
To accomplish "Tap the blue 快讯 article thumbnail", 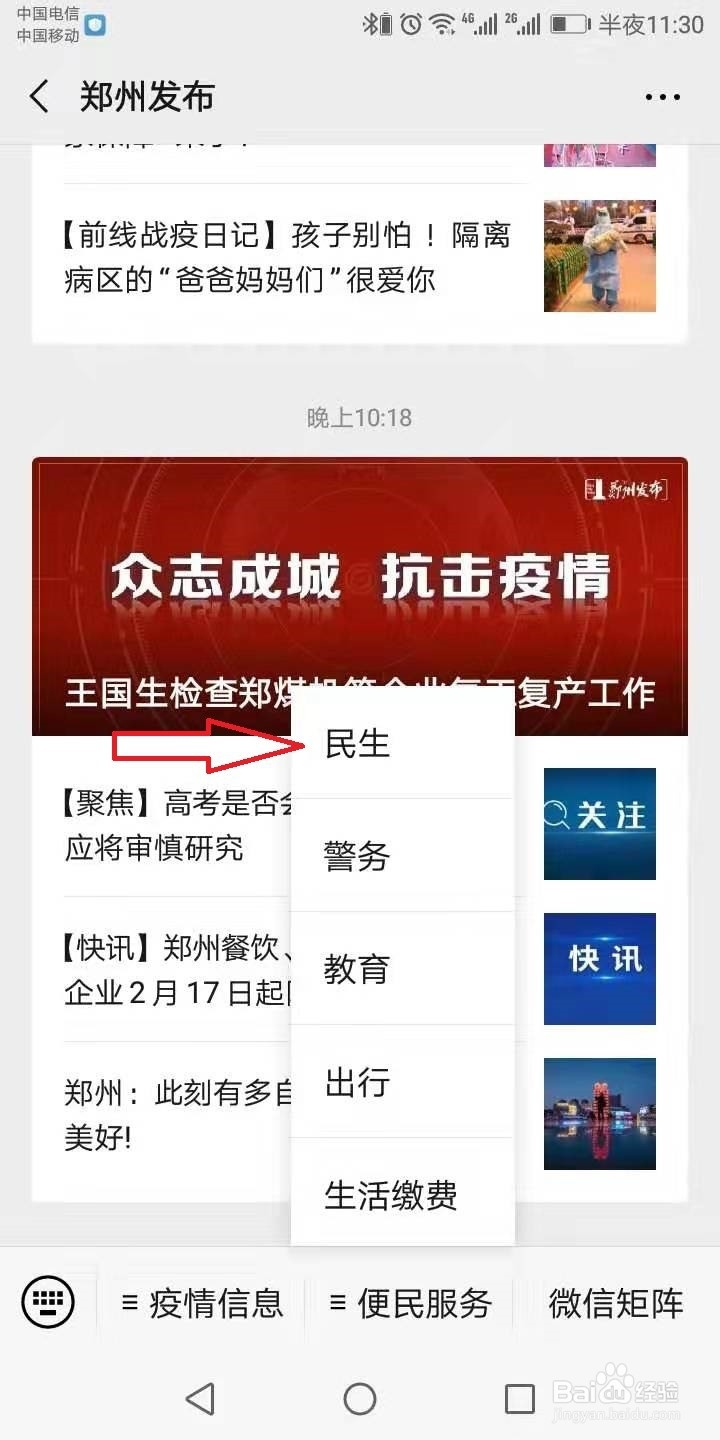I will tap(599, 967).
